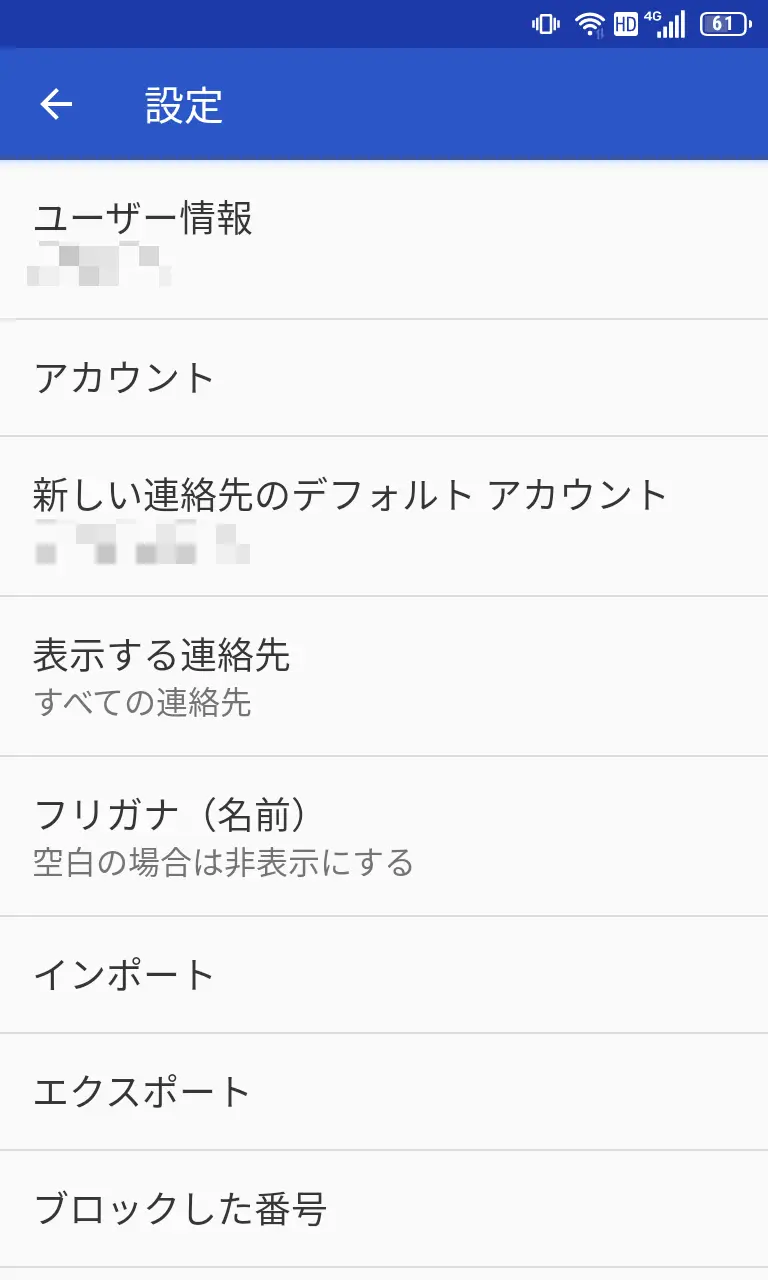The width and height of the screenshot is (768, 1280).
Task: Select 新しい連絡先のデフォルト アカウント
Action: pos(384,516)
